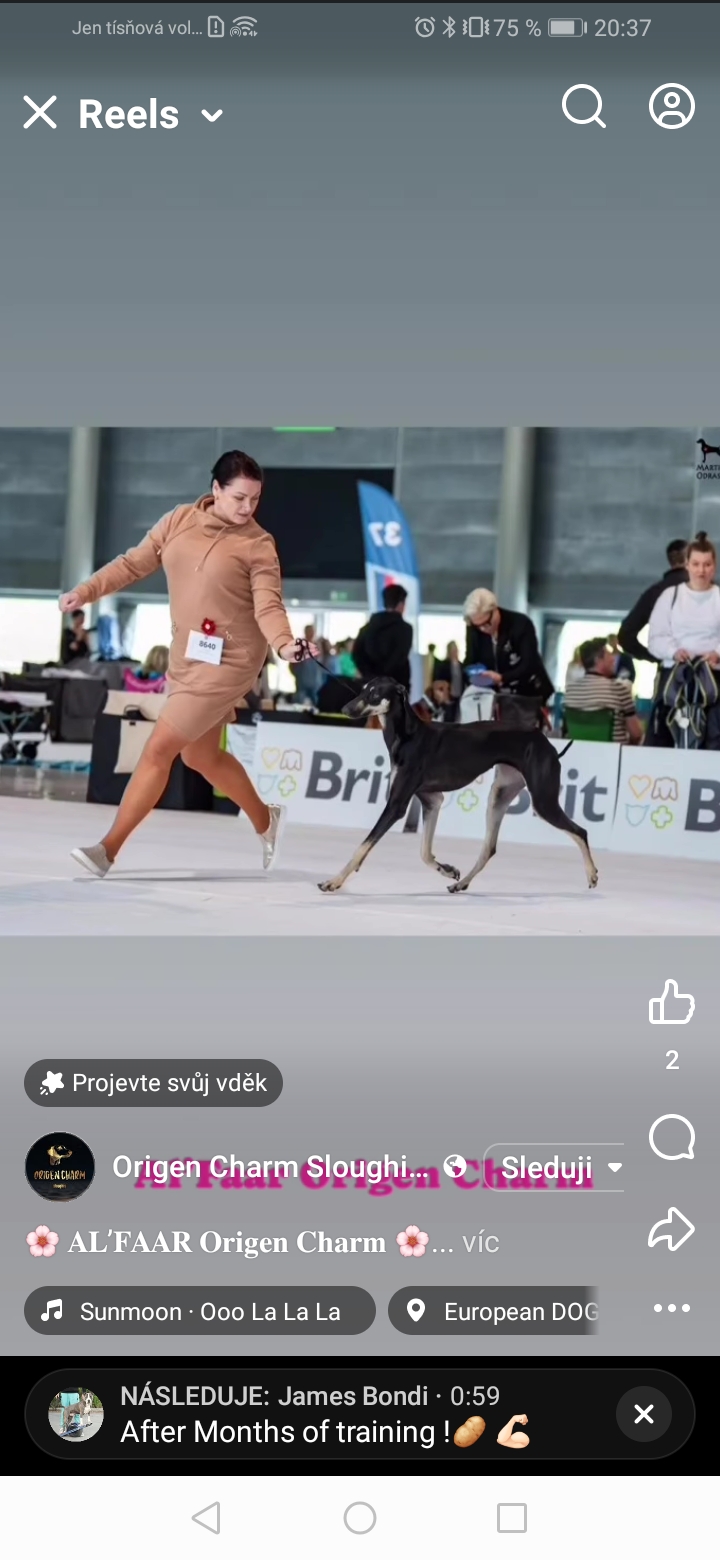Image resolution: width=720 pixels, height=1560 pixels.
Task: Open the three-dot overflow menu
Action: (x=671, y=1308)
